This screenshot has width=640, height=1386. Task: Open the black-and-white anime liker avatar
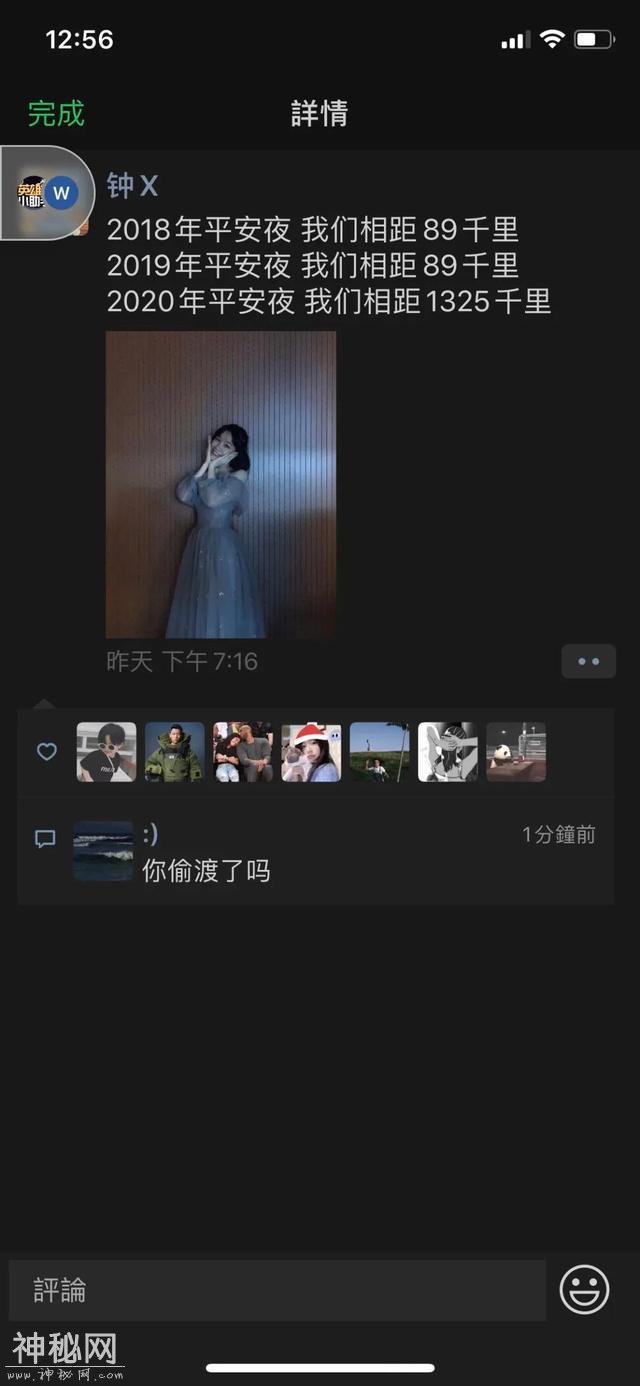(x=447, y=752)
